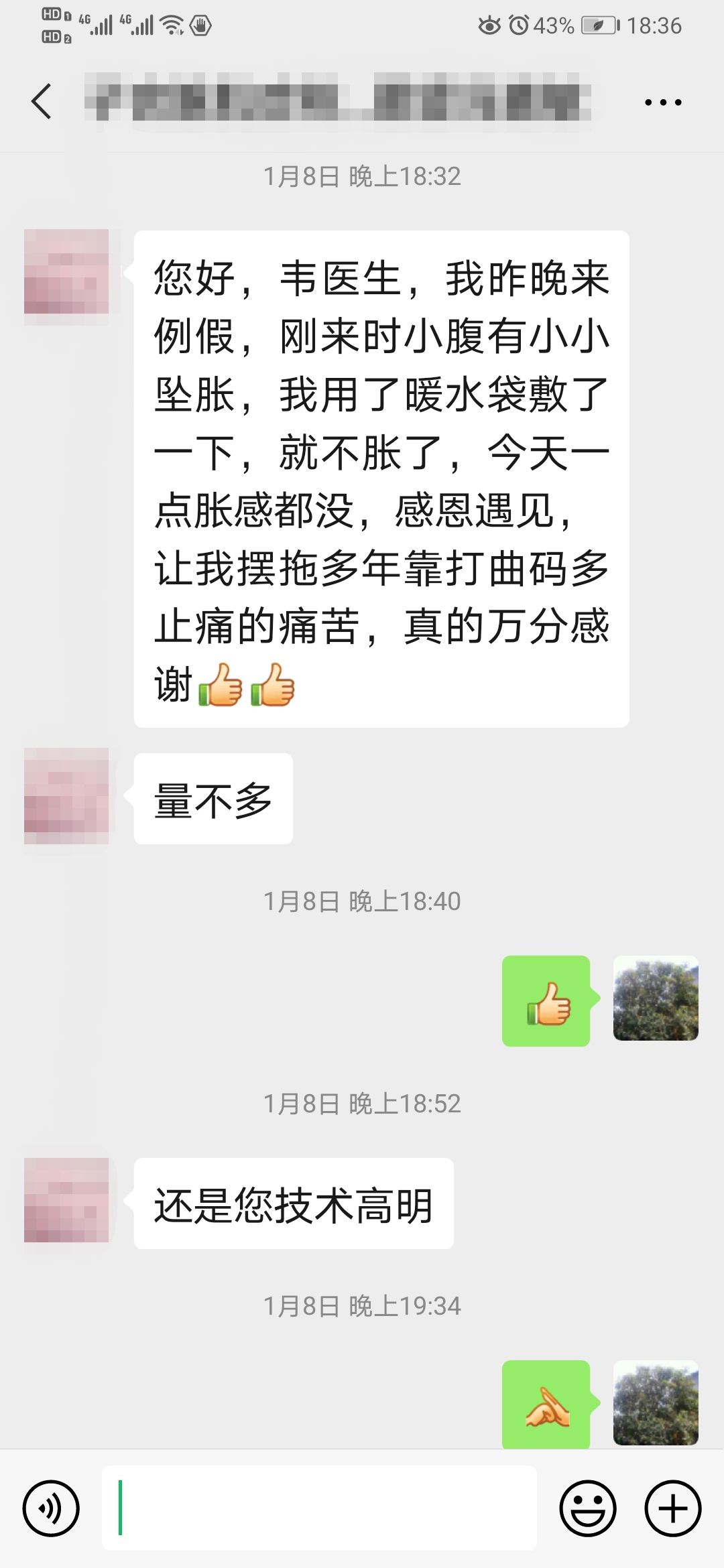Tap the back arrow to leave chat
The height and width of the screenshot is (1568, 724).
point(42,101)
